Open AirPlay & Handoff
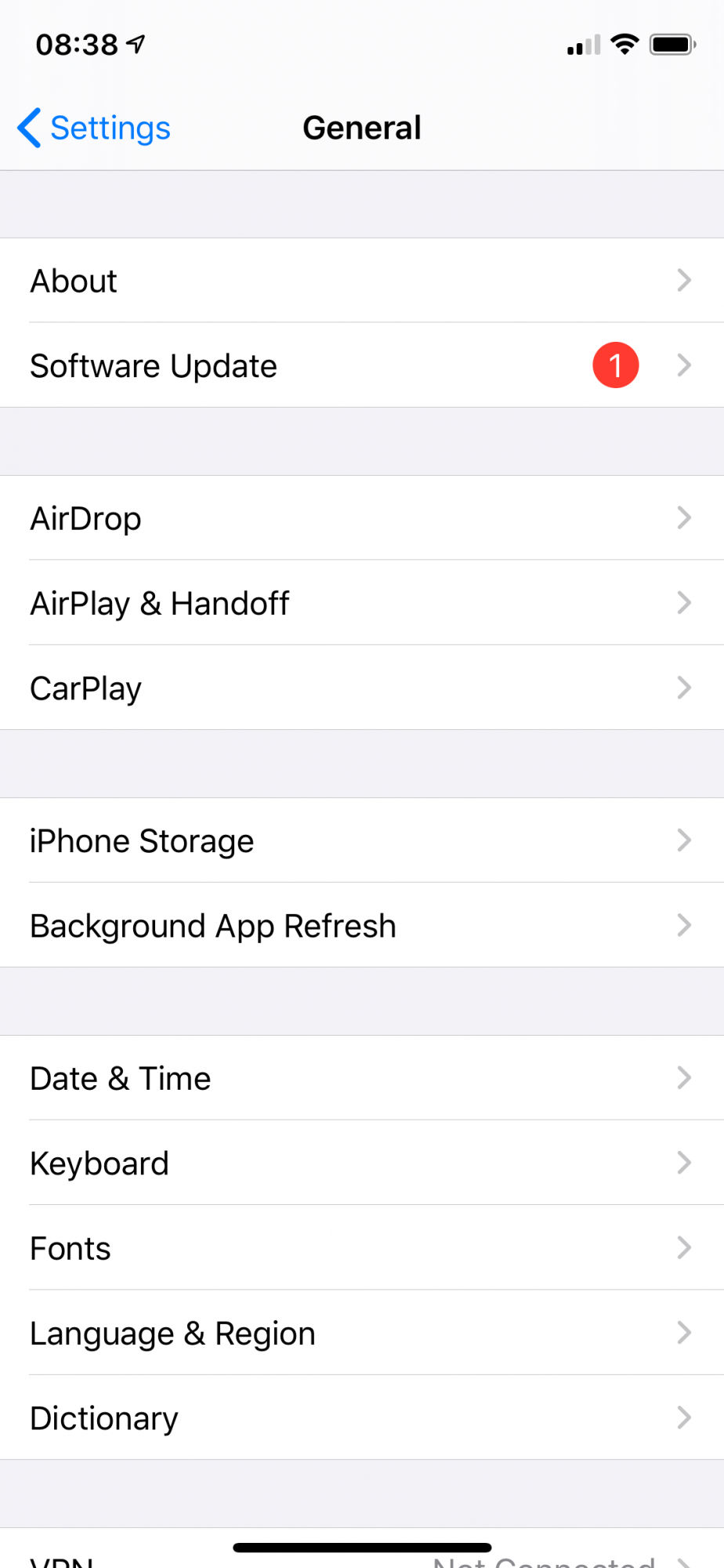Image resolution: width=724 pixels, height=1568 pixels. click(362, 603)
